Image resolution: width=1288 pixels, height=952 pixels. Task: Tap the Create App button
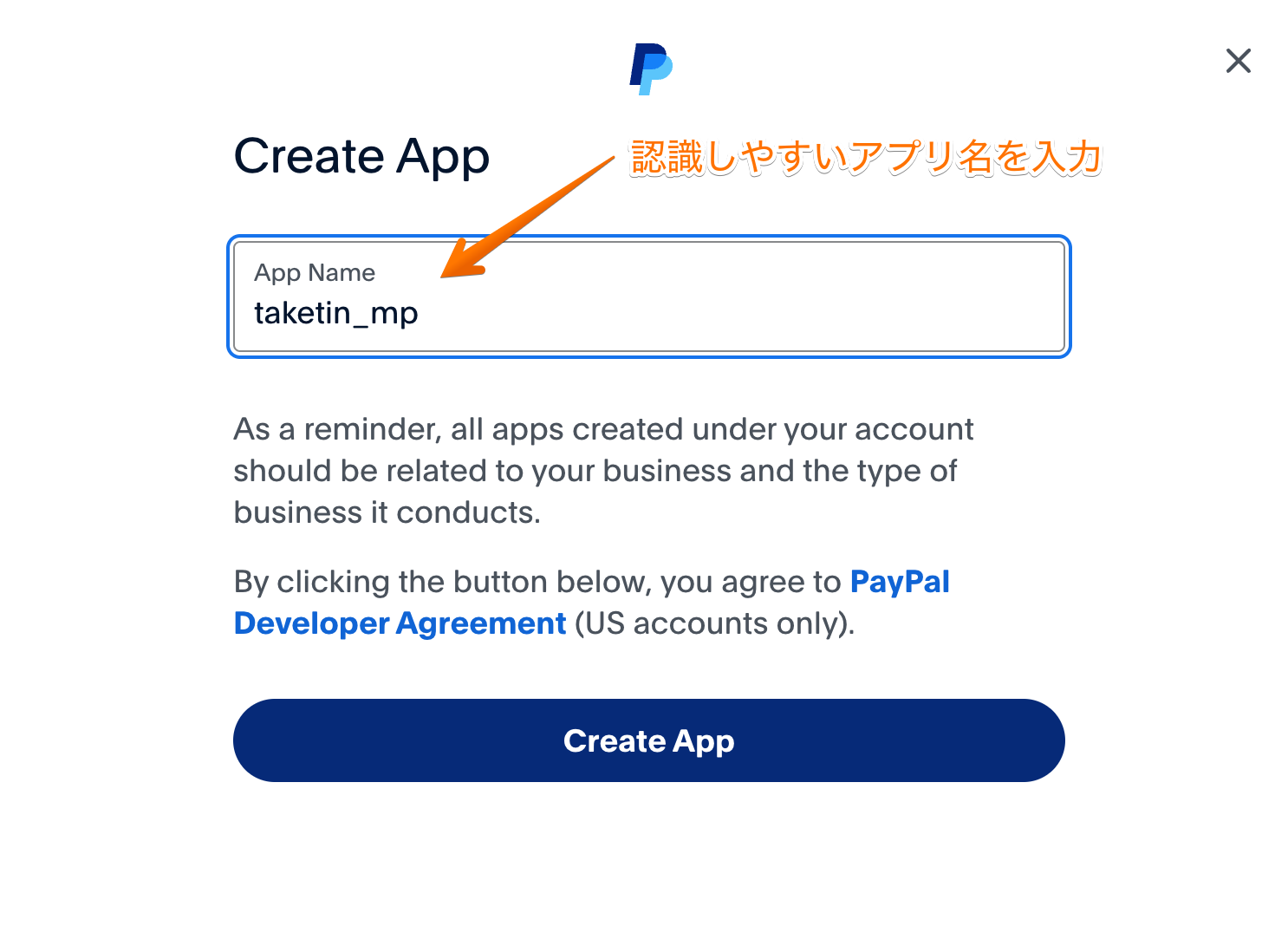click(x=648, y=740)
